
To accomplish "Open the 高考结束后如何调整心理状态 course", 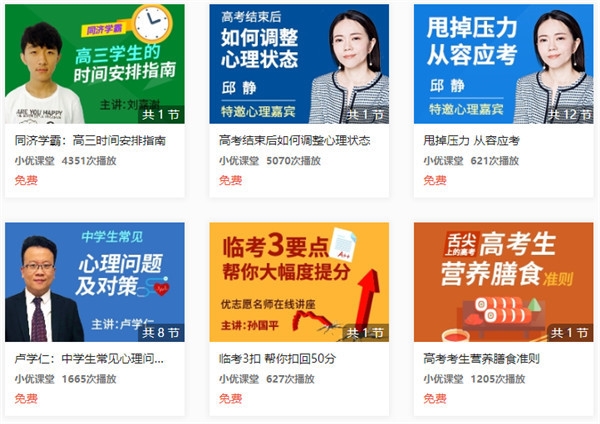I will [298, 64].
